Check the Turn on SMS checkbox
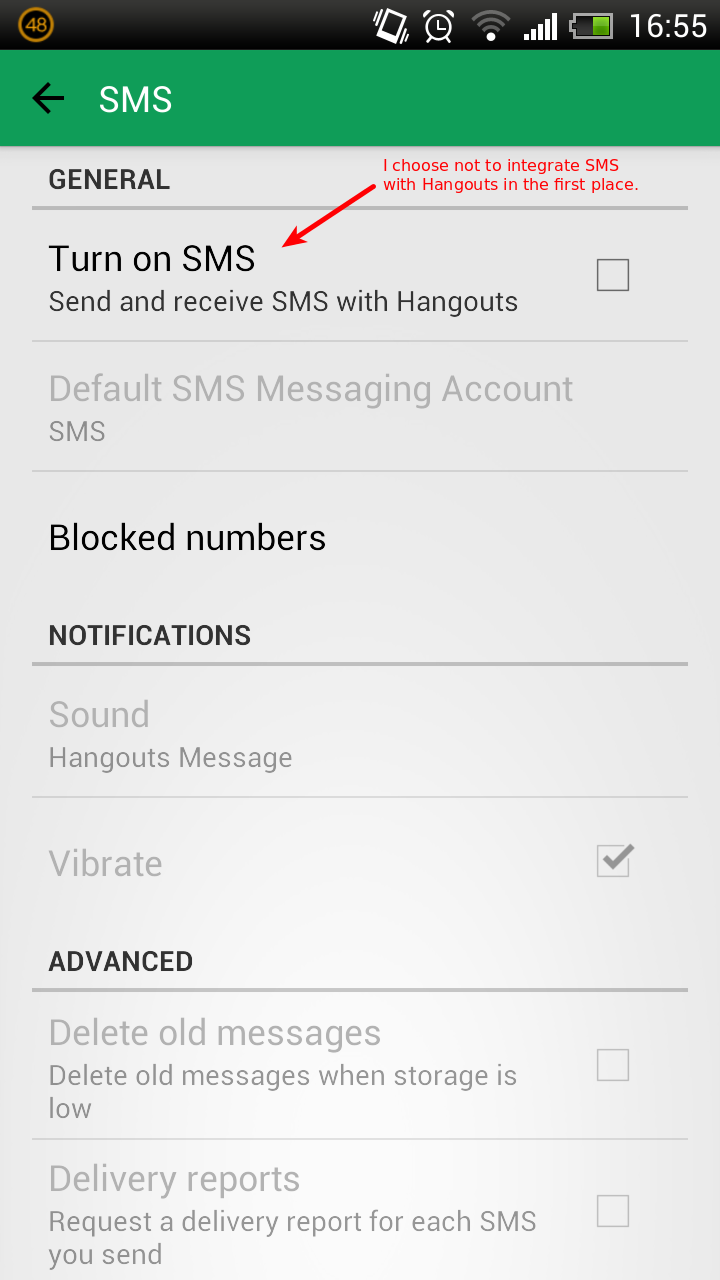This screenshot has height=1280, width=720. [x=612, y=275]
